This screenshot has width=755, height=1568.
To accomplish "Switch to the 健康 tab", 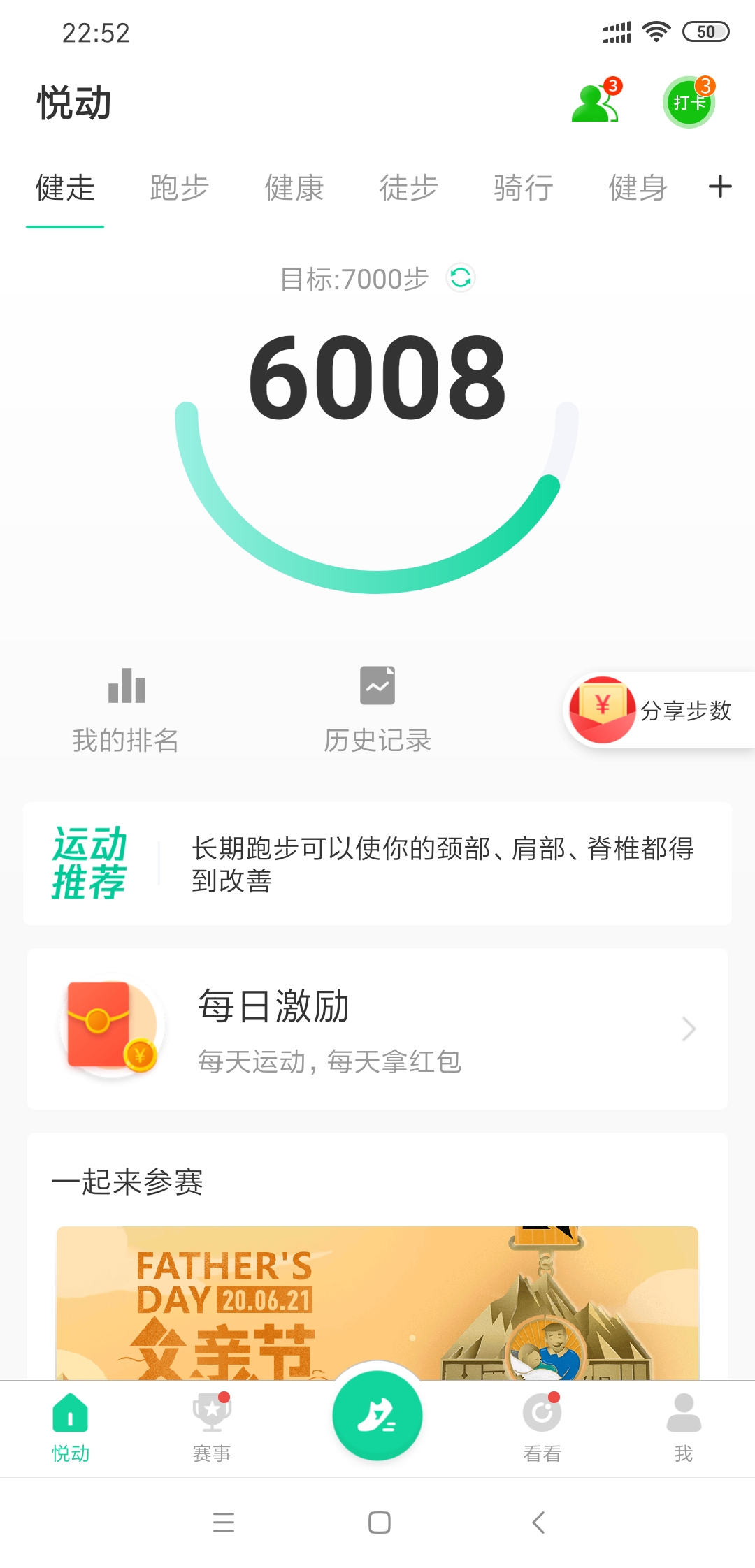I will [294, 187].
